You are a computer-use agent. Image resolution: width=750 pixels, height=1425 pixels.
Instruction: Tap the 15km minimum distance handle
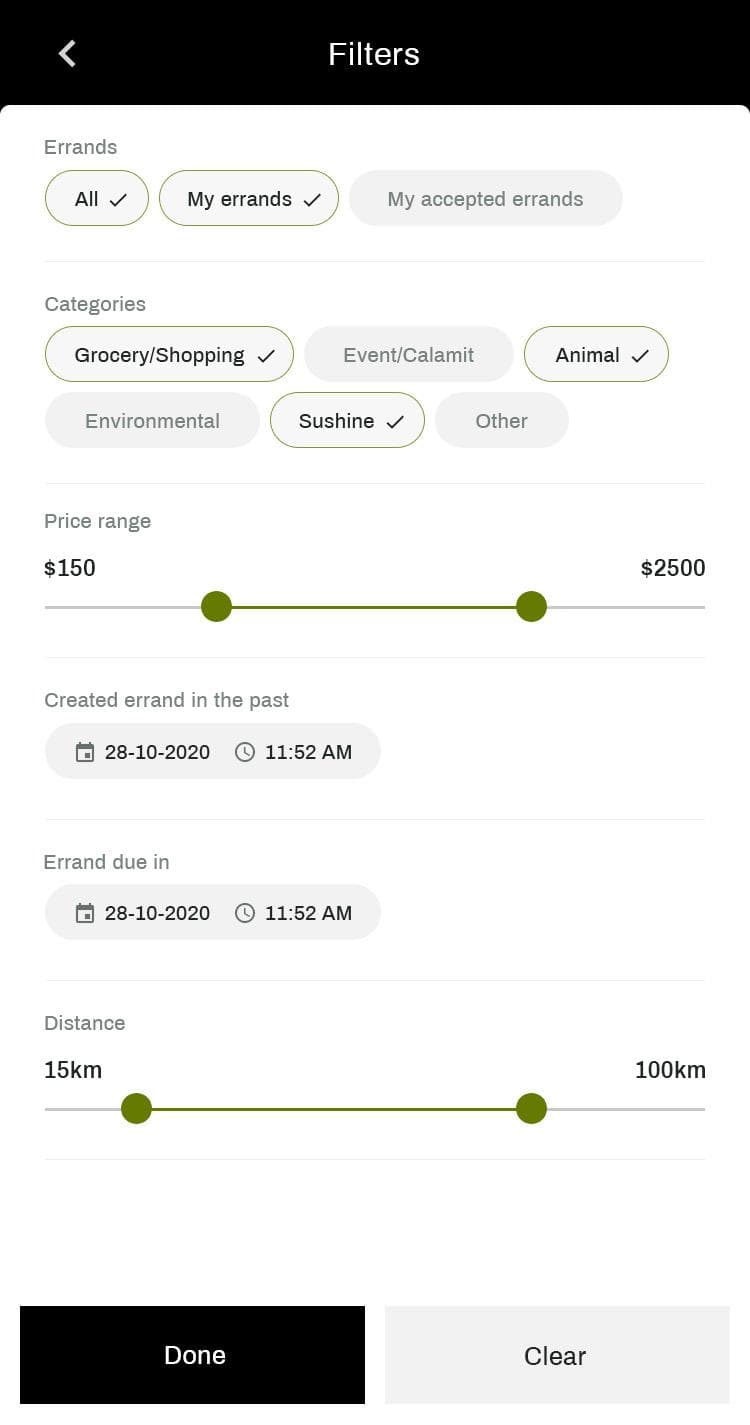(136, 1109)
